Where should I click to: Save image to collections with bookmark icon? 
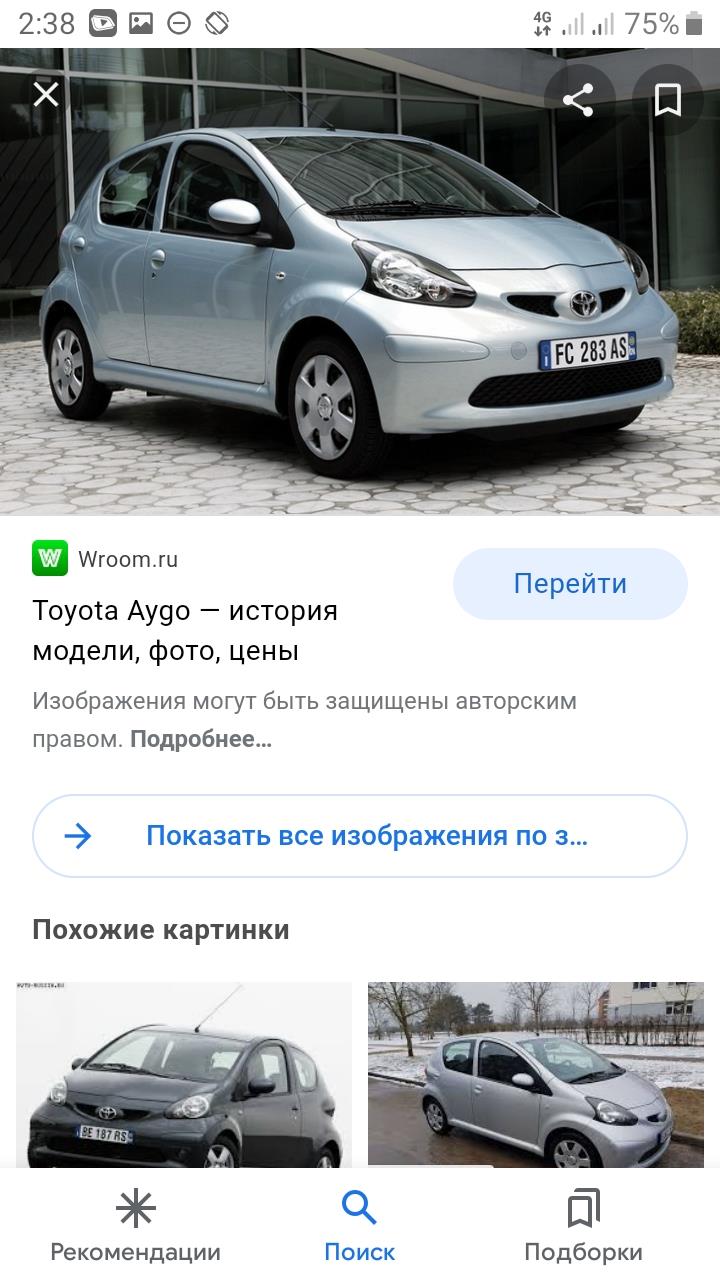click(x=667, y=99)
